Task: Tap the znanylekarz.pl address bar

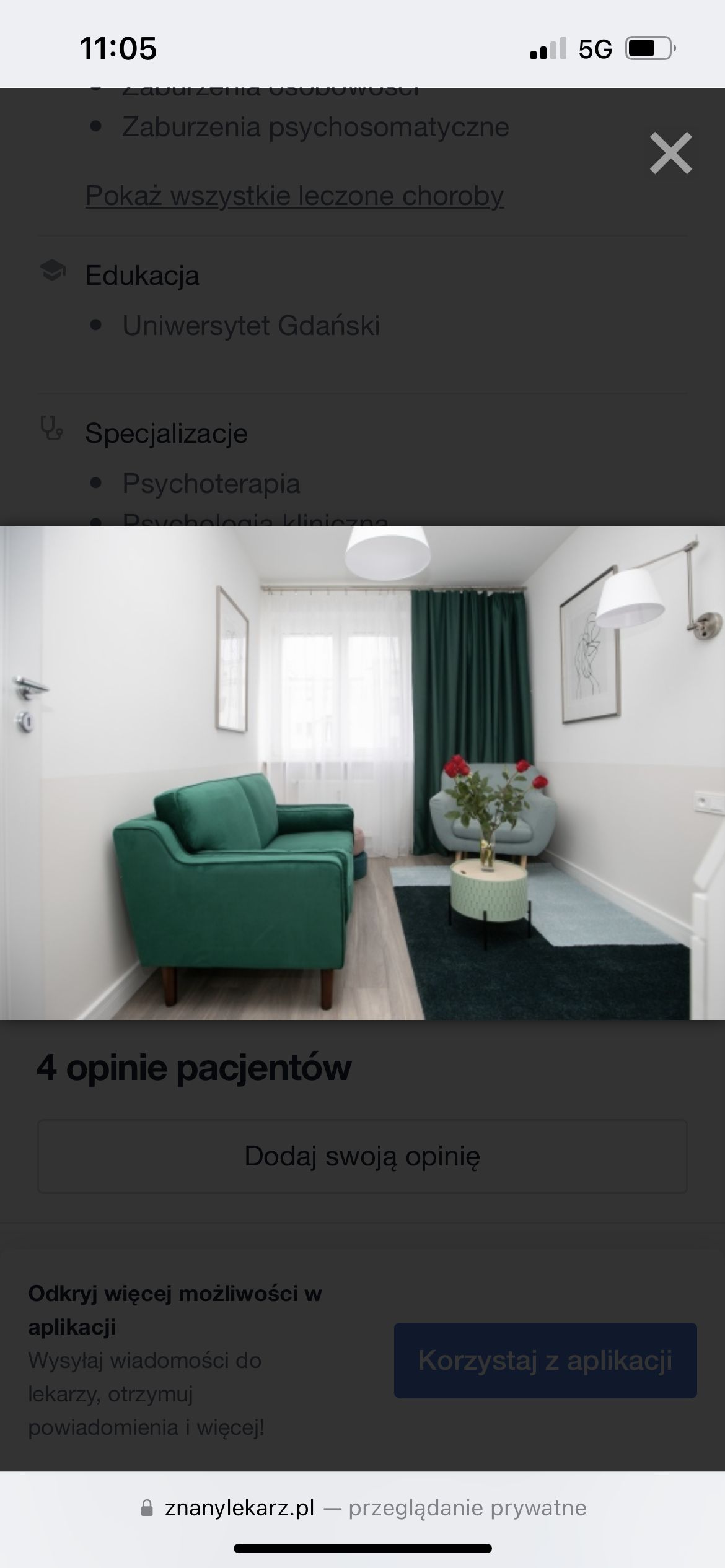Action: (x=362, y=1507)
